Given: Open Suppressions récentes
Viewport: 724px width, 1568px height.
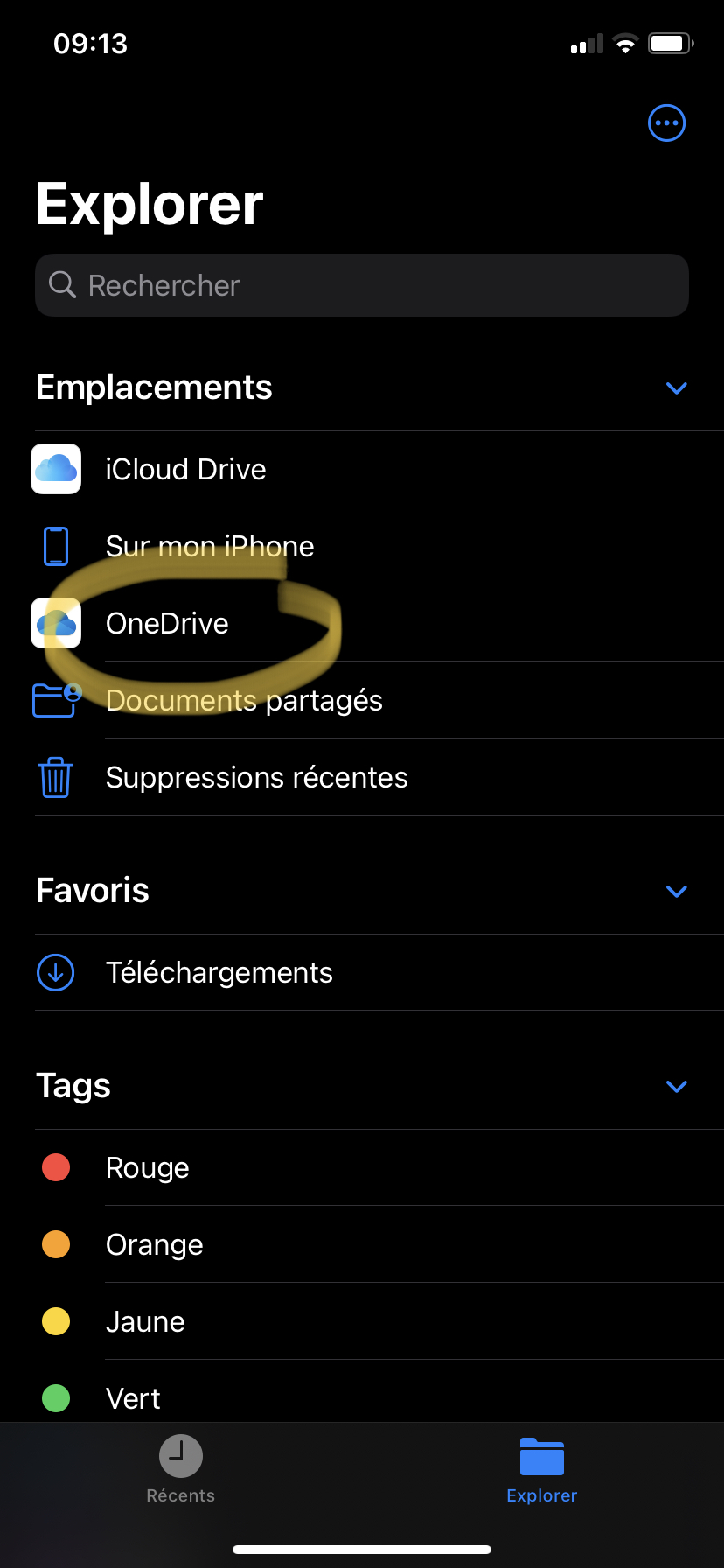Looking at the screenshot, I should [x=362, y=777].
